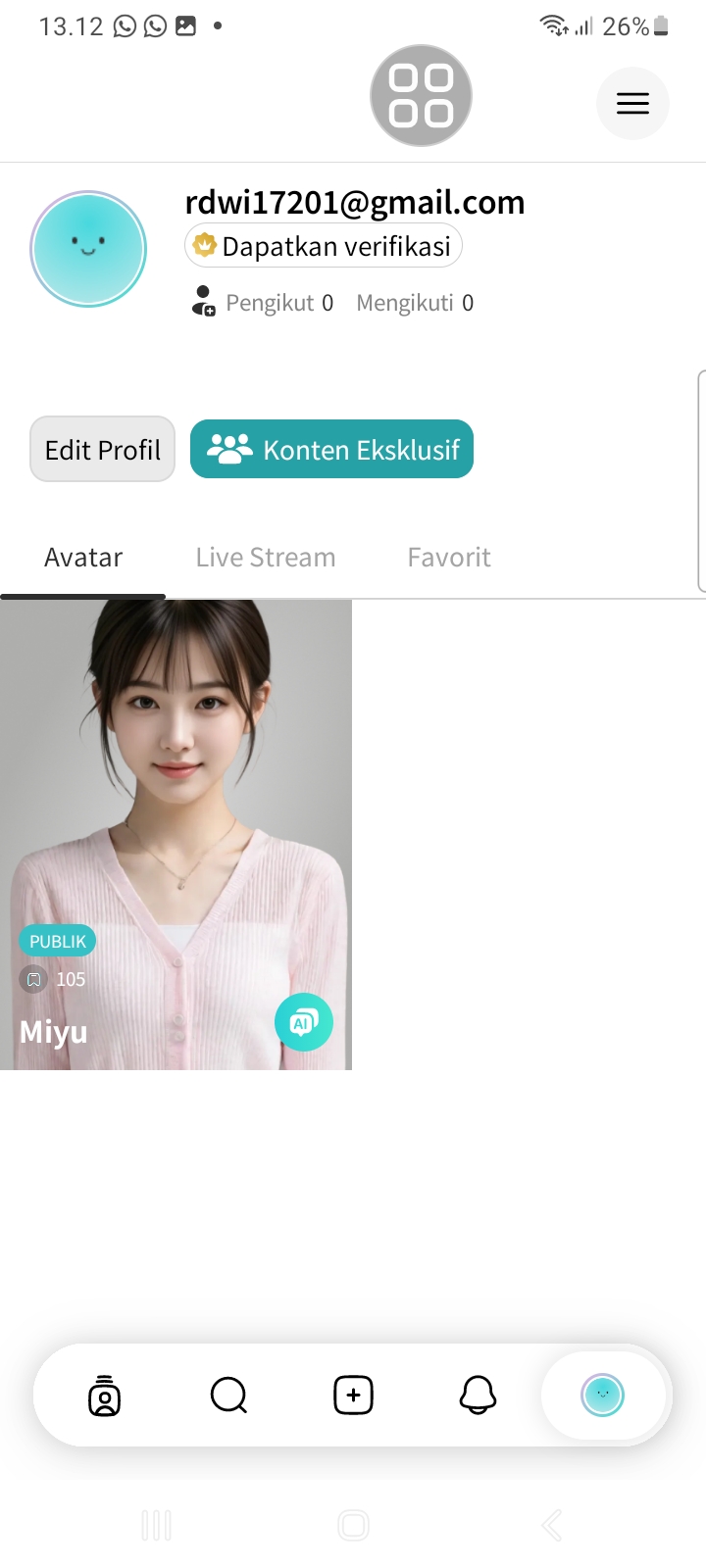Select the profile item in bottom bar
The image size is (706, 1568).
(x=603, y=1396)
